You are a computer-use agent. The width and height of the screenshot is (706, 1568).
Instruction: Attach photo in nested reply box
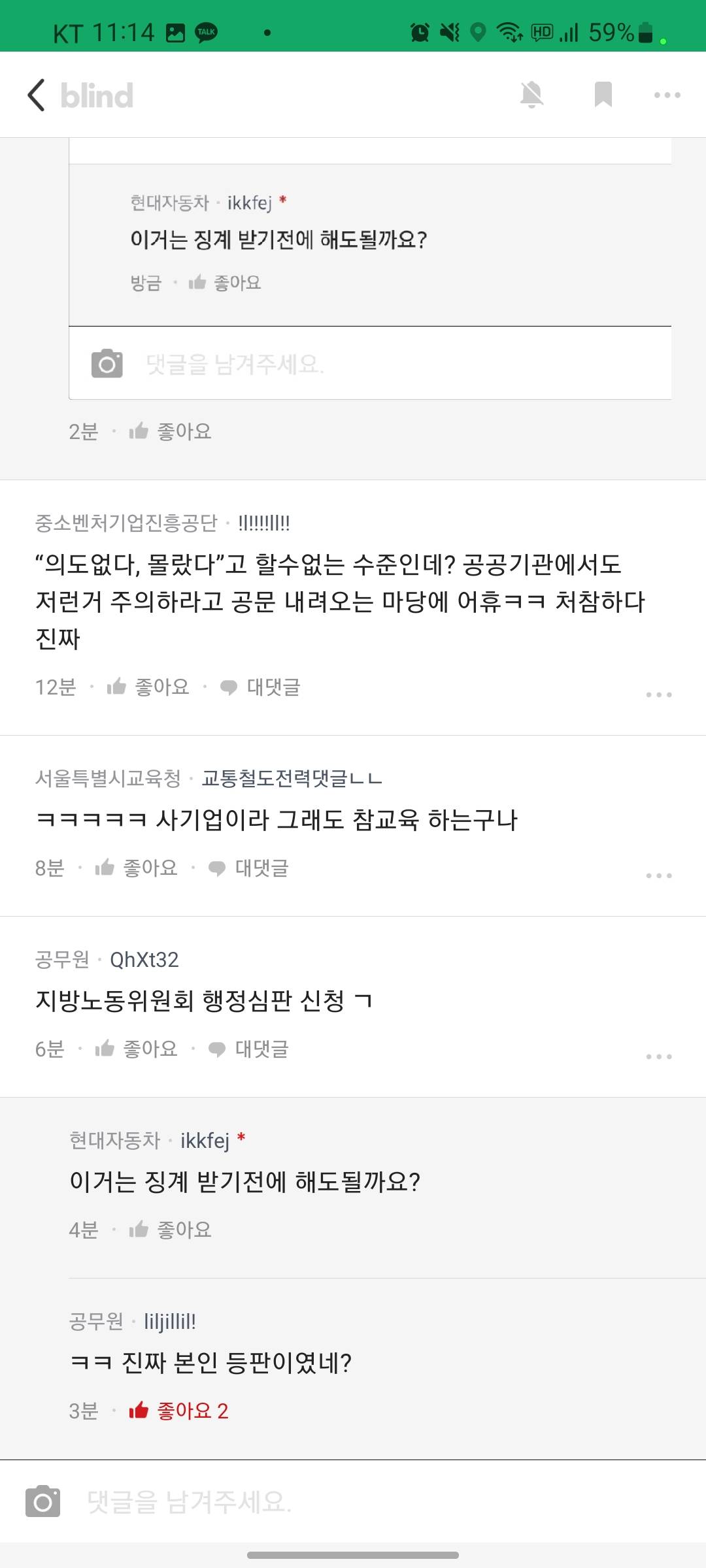pyautogui.click(x=107, y=364)
